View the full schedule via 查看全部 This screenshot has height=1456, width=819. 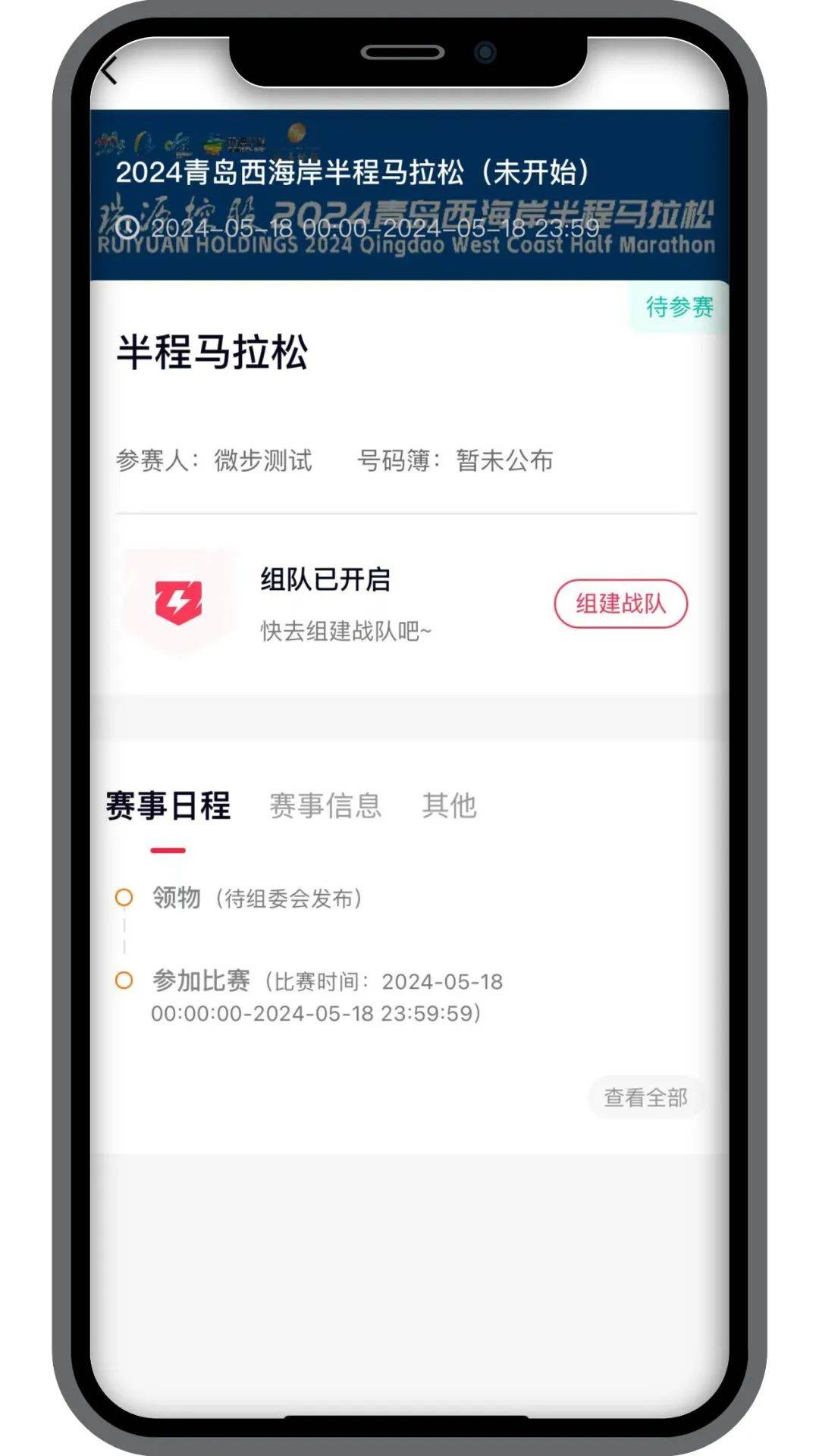[x=645, y=1097]
